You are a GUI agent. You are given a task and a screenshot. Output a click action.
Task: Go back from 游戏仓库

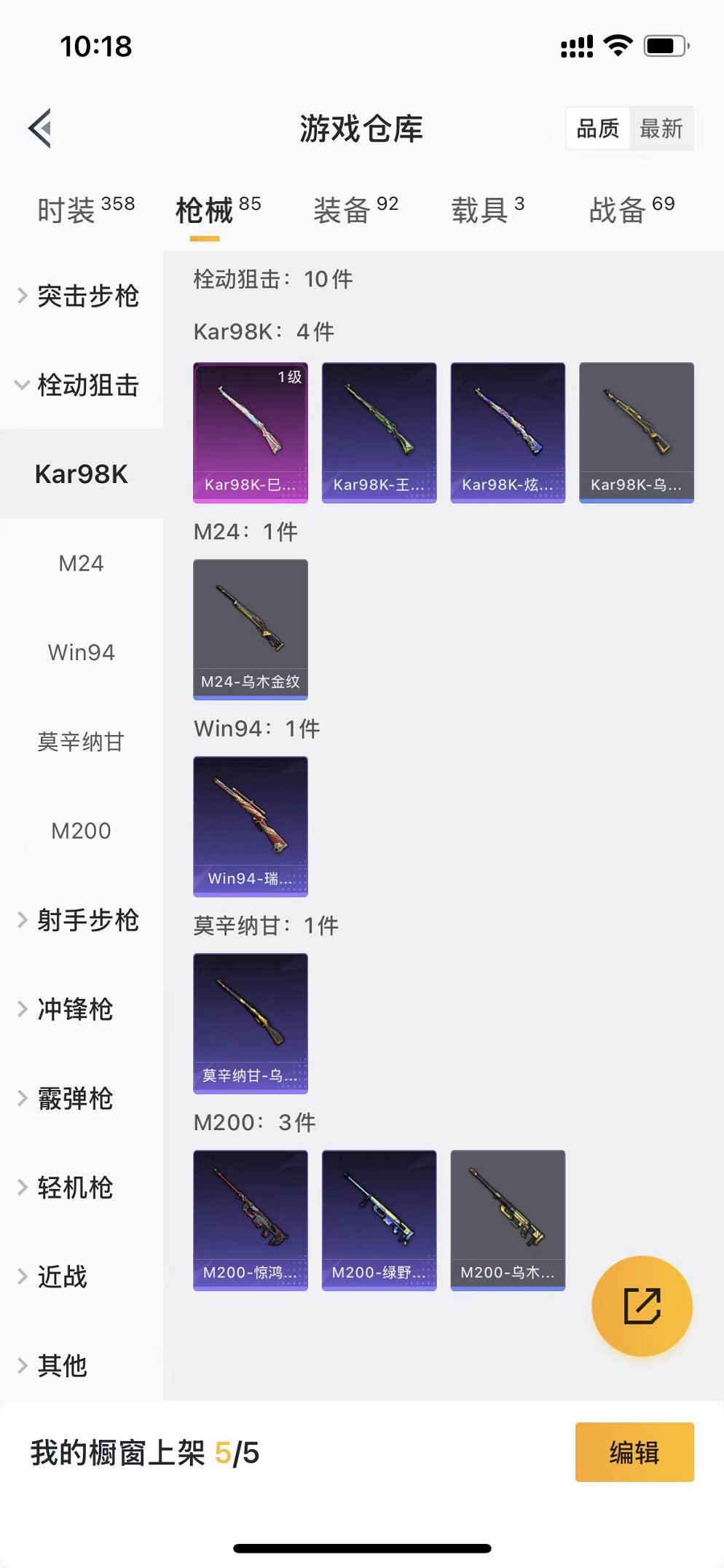click(x=41, y=128)
